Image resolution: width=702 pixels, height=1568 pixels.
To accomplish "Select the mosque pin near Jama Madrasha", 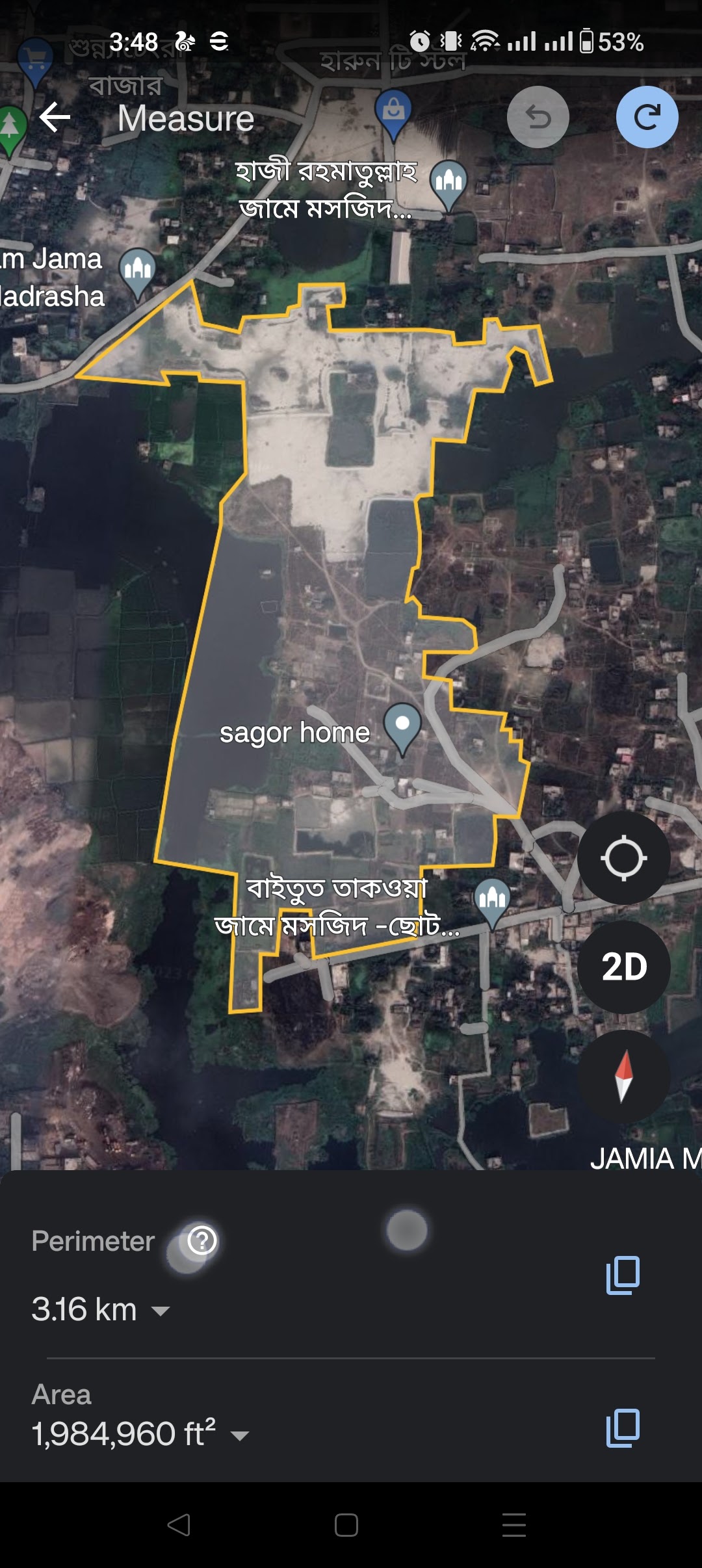I will (x=138, y=267).
